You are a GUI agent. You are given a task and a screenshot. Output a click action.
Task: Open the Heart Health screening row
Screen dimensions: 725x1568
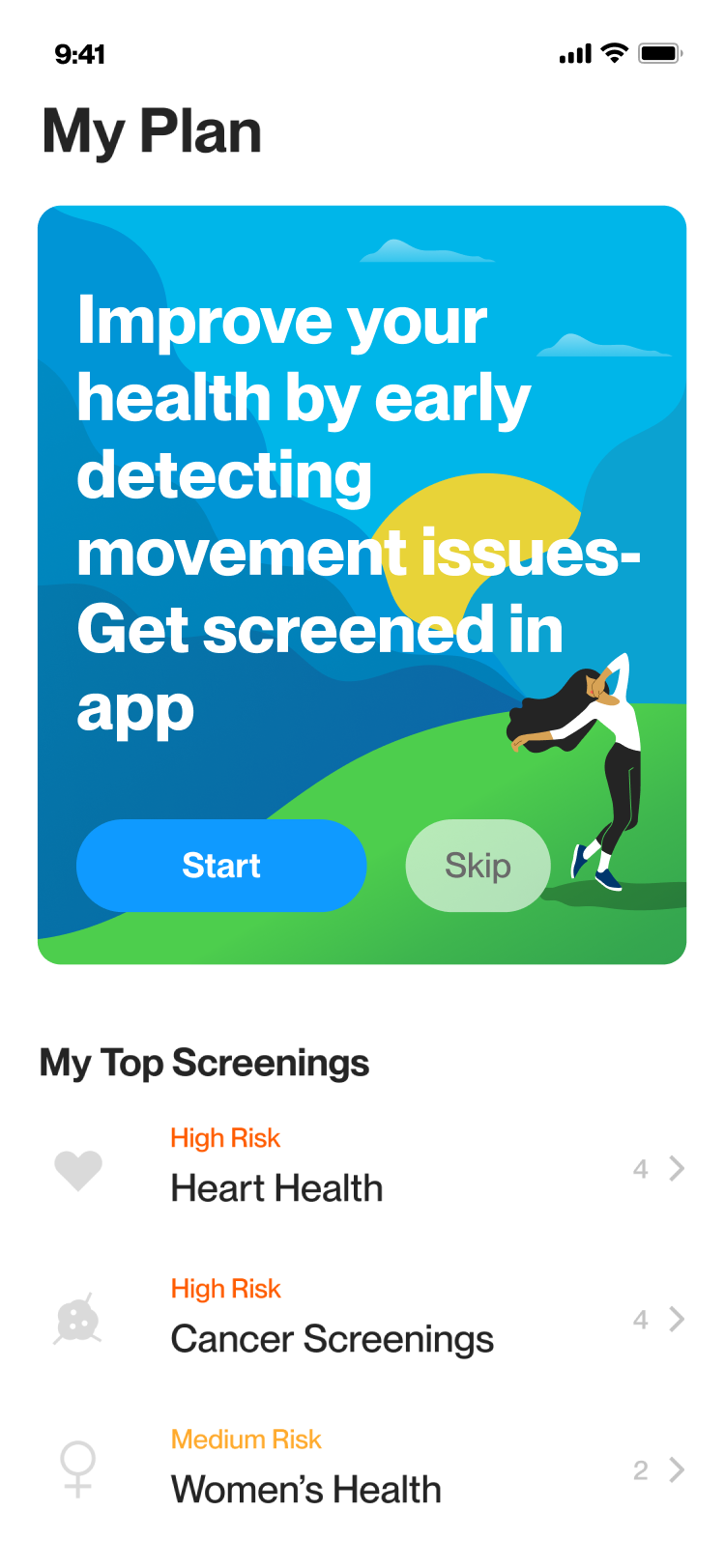(362, 1169)
